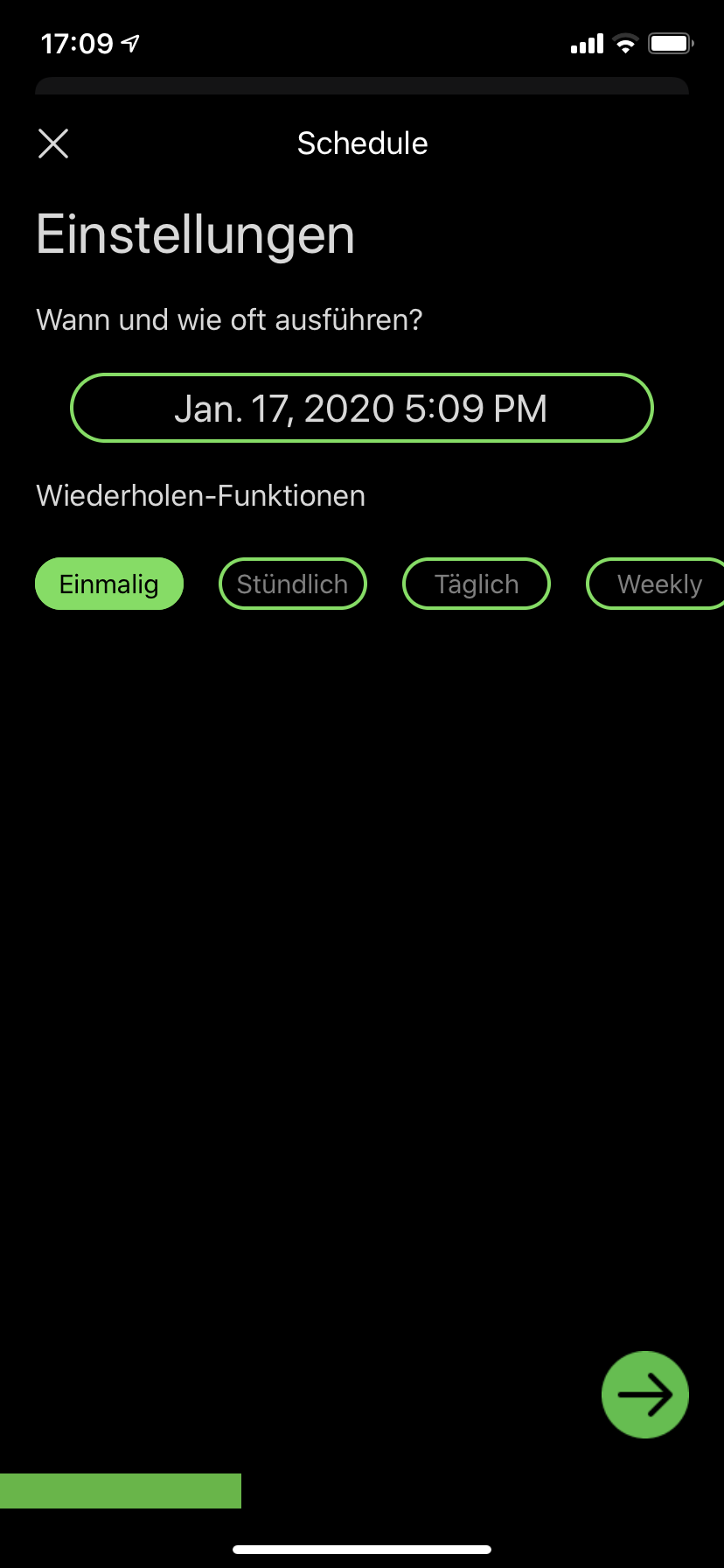
Task: Set repeat to Täglich
Action: tap(477, 584)
